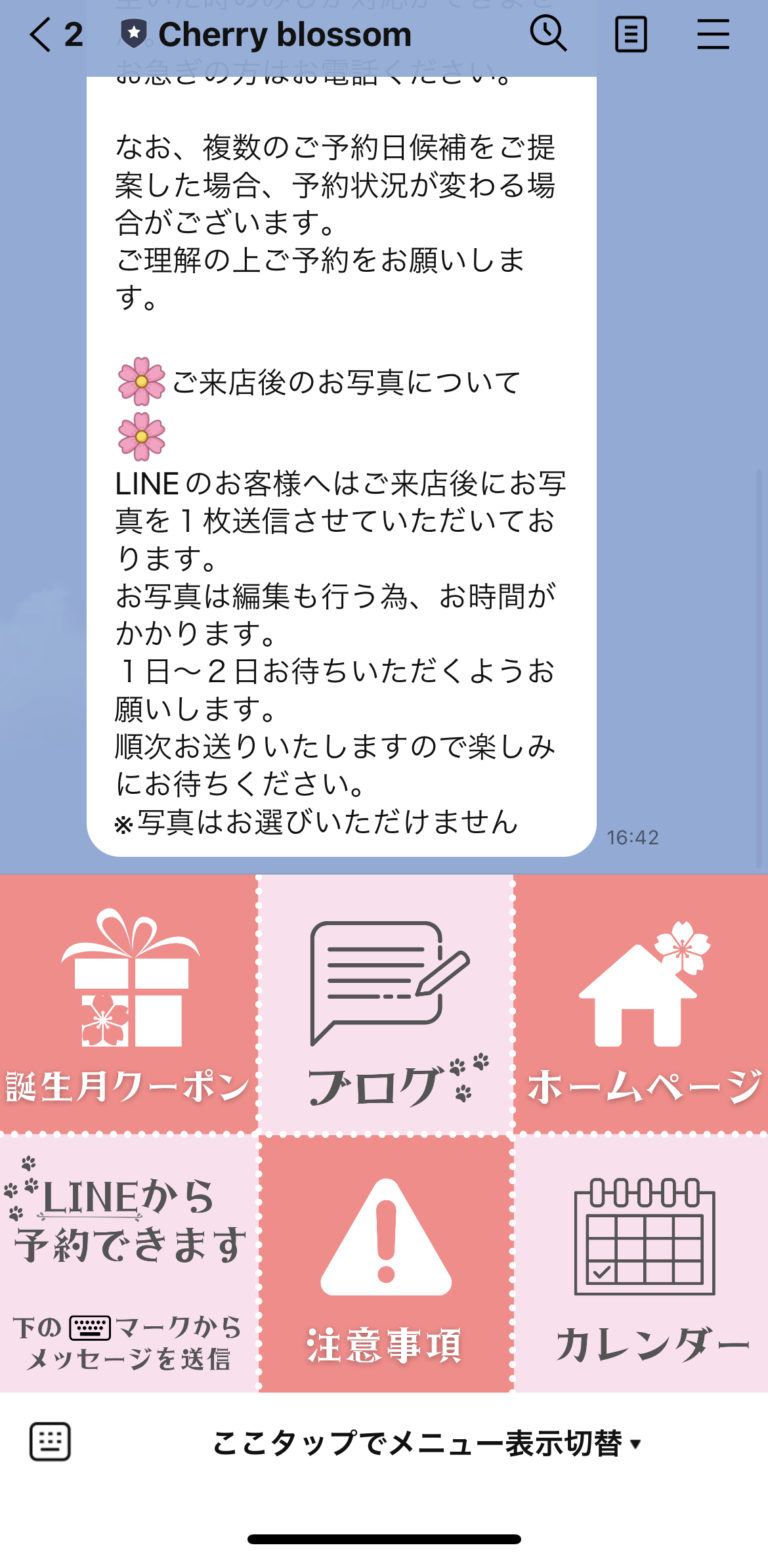Image resolution: width=768 pixels, height=1560 pixels.
Task: View the 注意事項 tile
Action: pos(386,1264)
